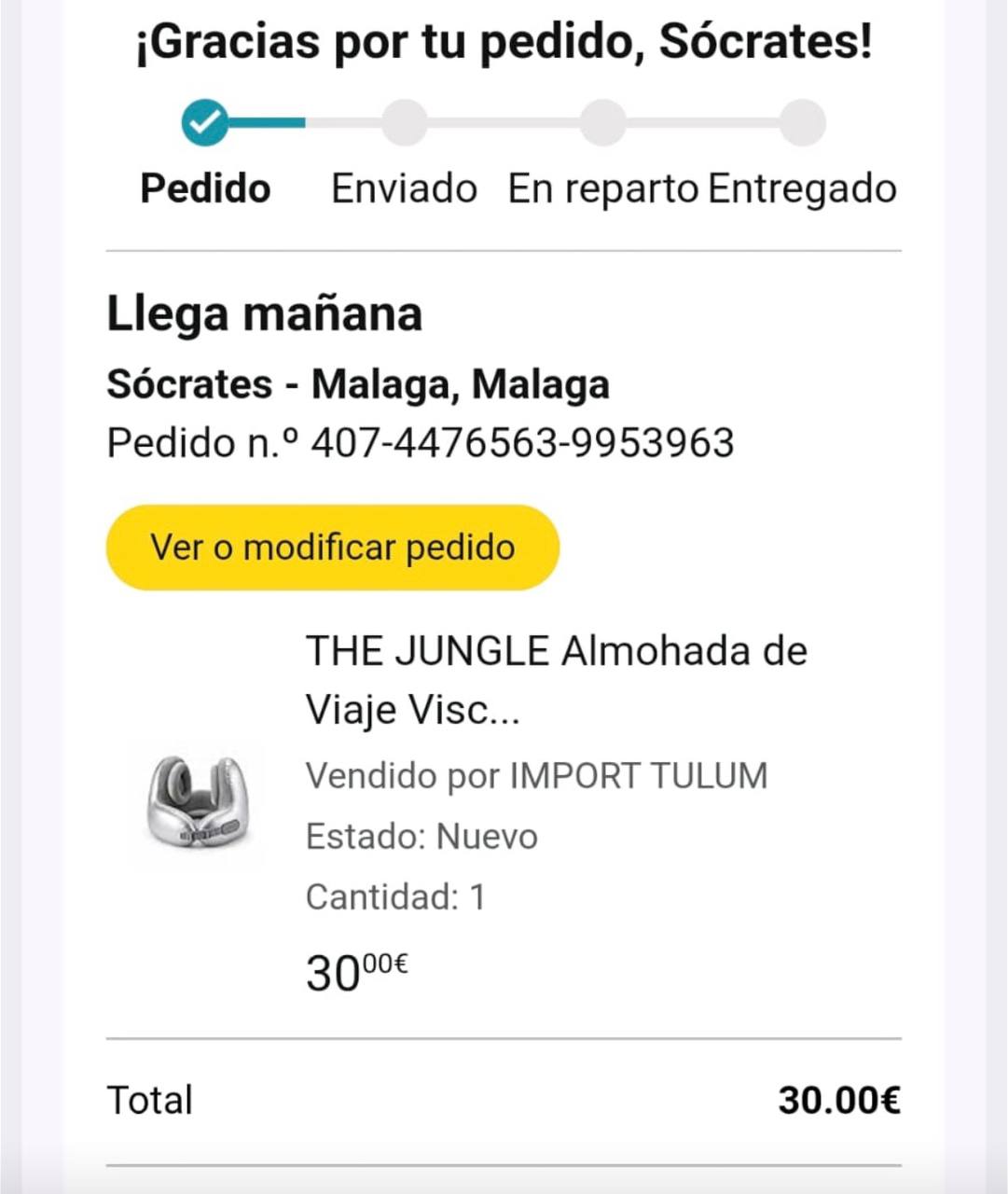Tap the Ver o modificar pedido button
The height and width of the screenshot is (1194, 1008).
click(x=332, y=548)
